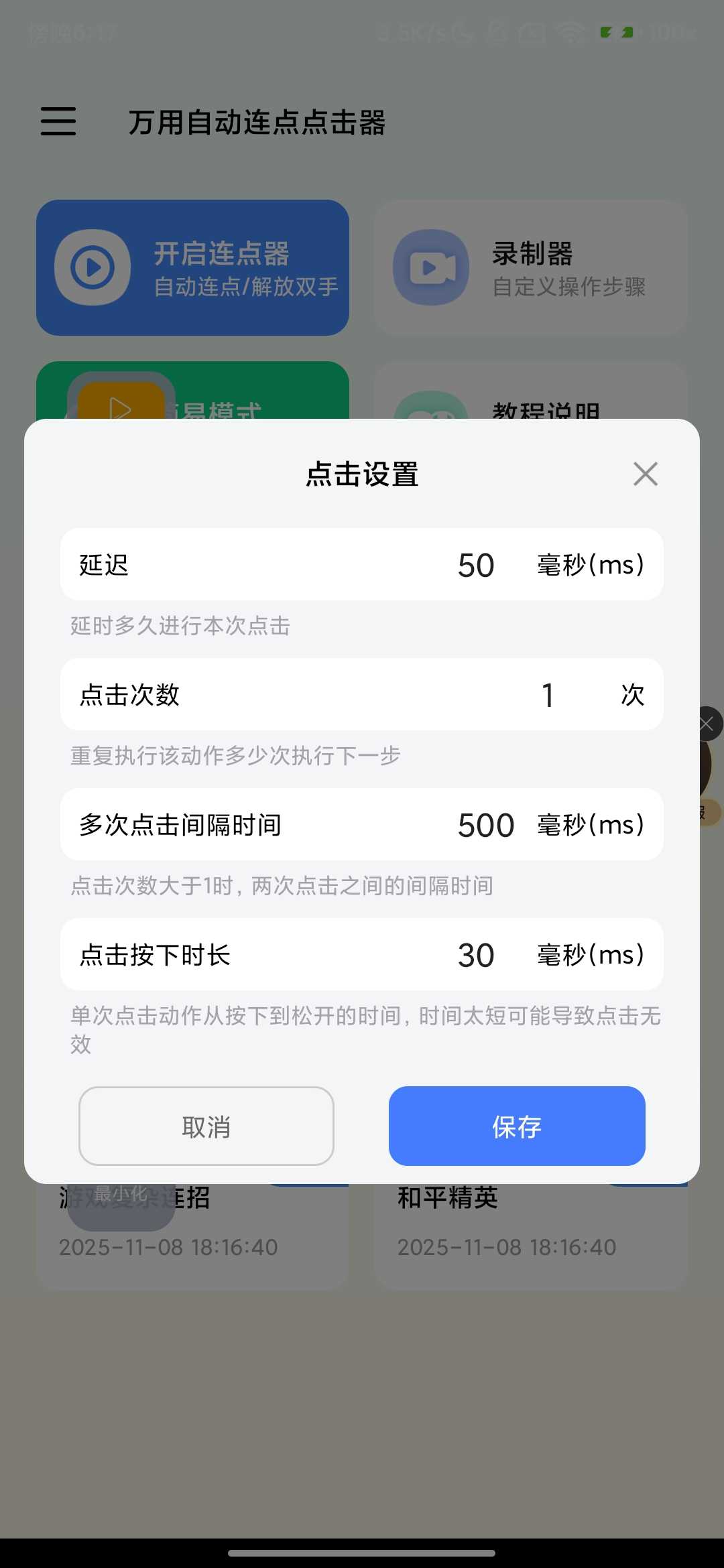The image size is (724, 1568).
Task: Edit the 多次点击间隔时间 interval field
Action: click(x=485, y=825)
